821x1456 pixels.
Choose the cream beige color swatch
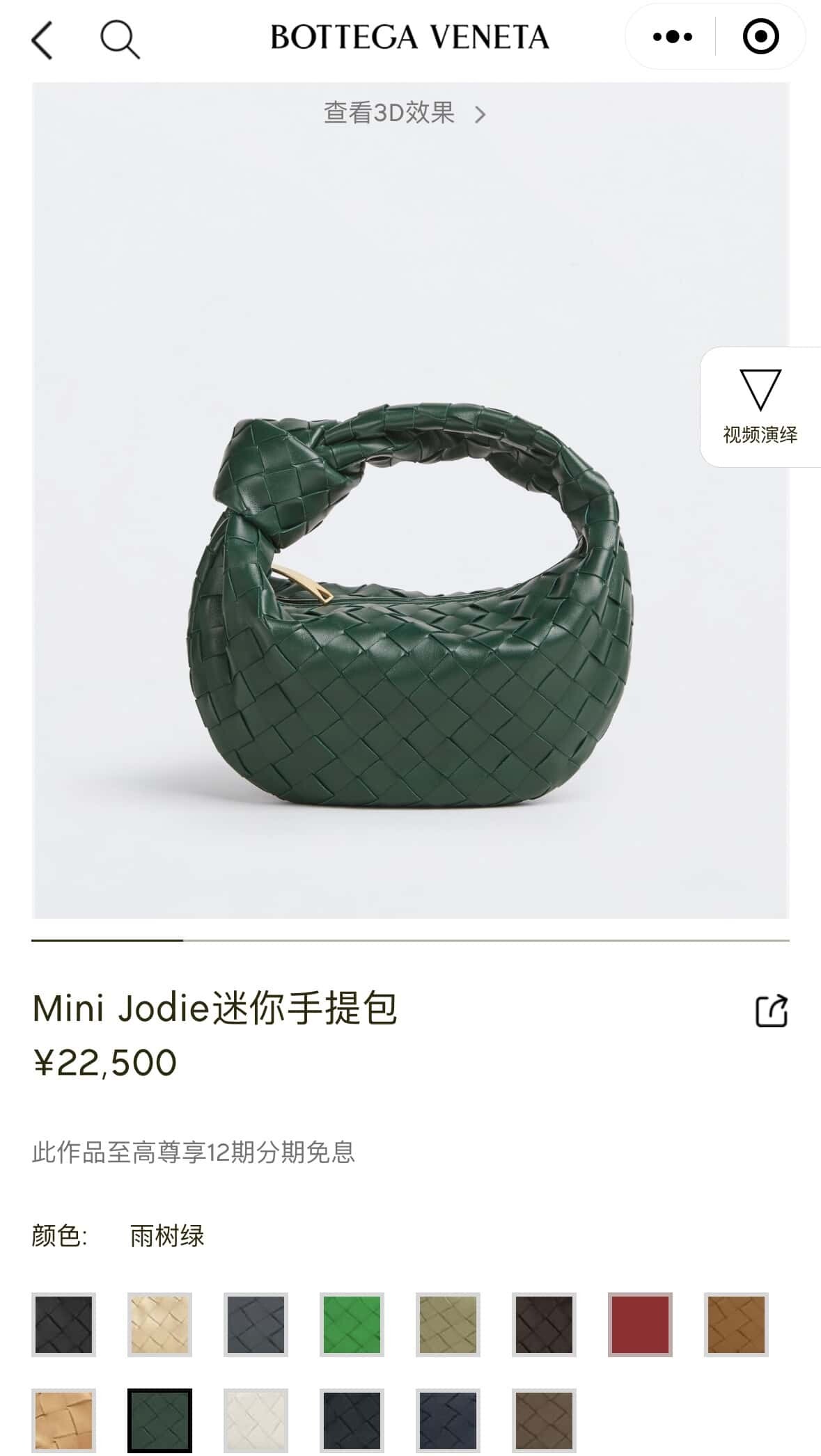point(159,1325)
